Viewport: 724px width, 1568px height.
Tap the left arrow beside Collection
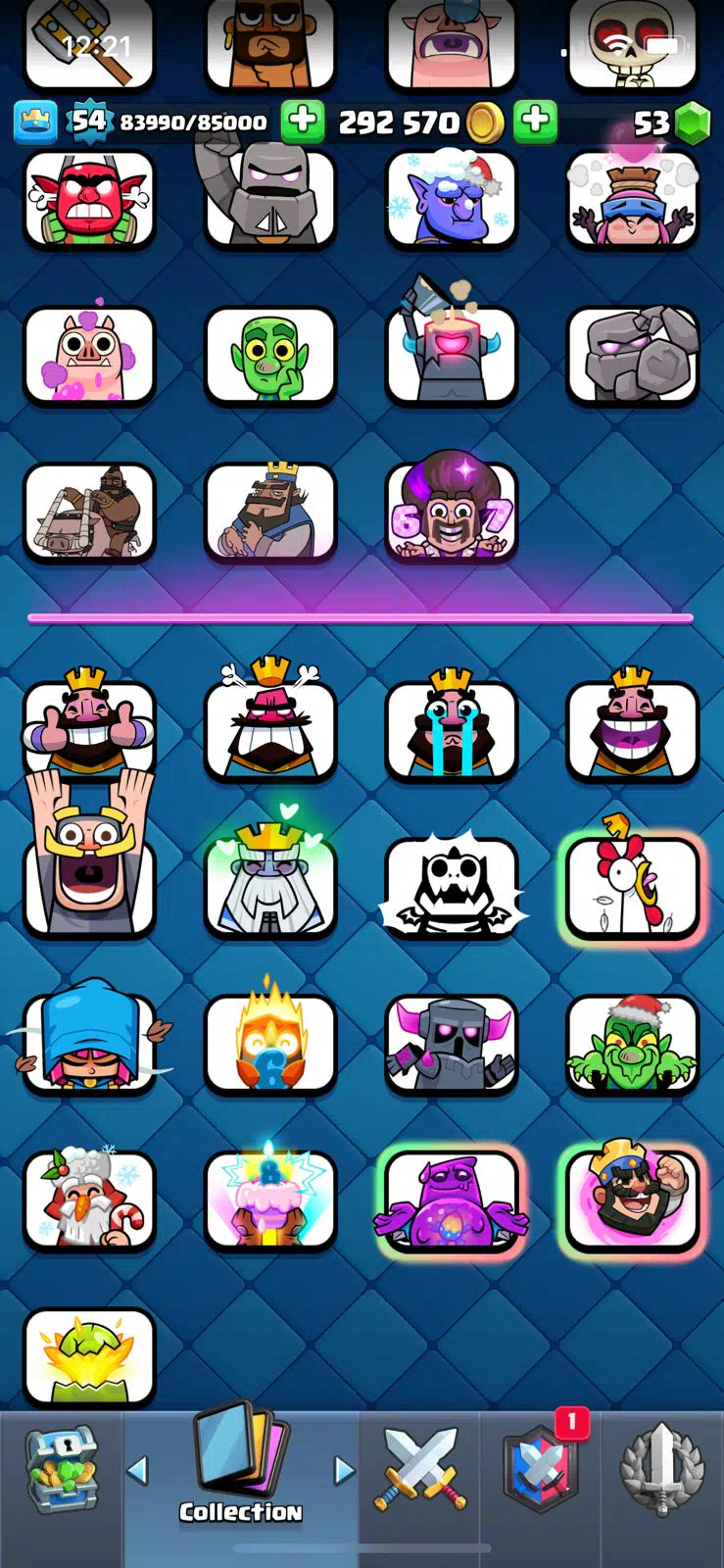point(138,1469)
